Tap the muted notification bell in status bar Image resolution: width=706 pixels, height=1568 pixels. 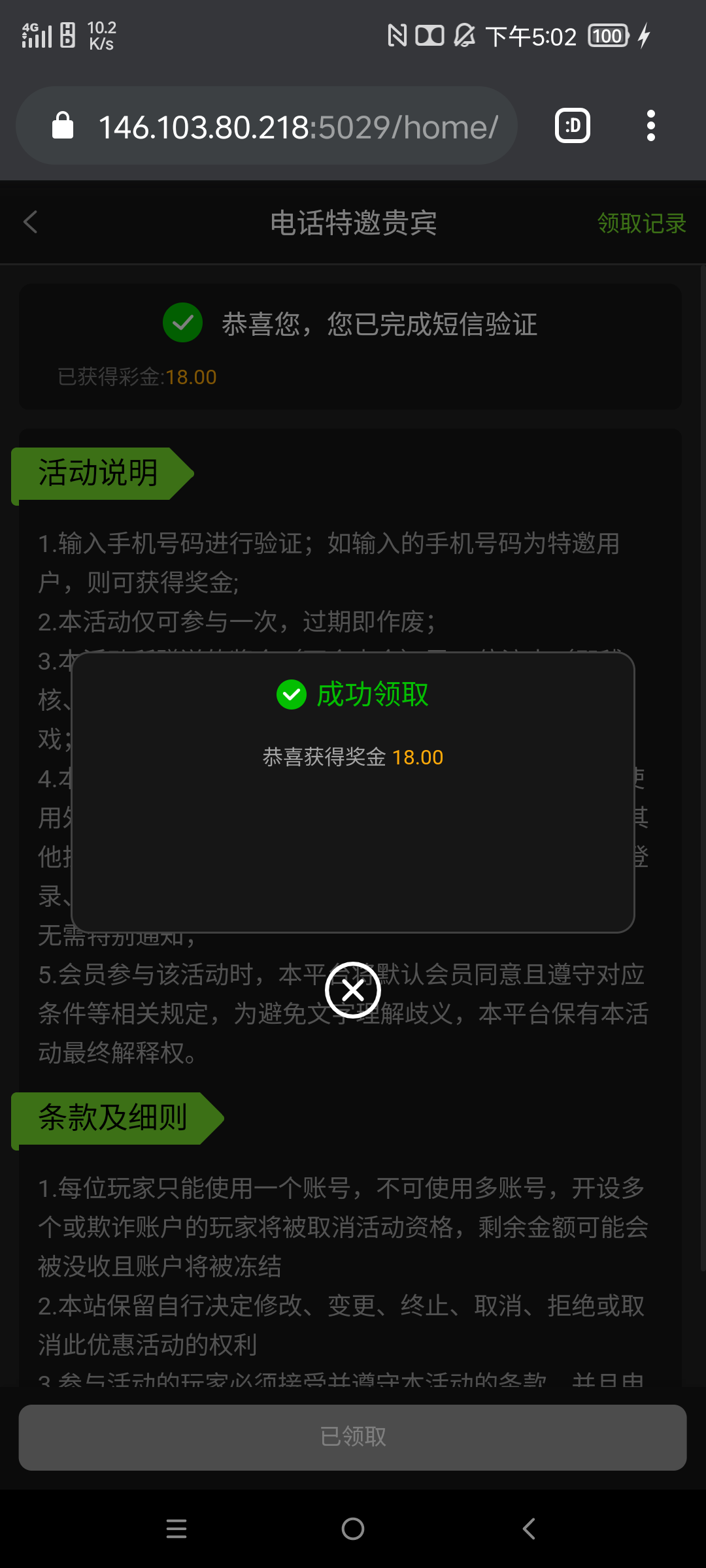pos(463,35)
